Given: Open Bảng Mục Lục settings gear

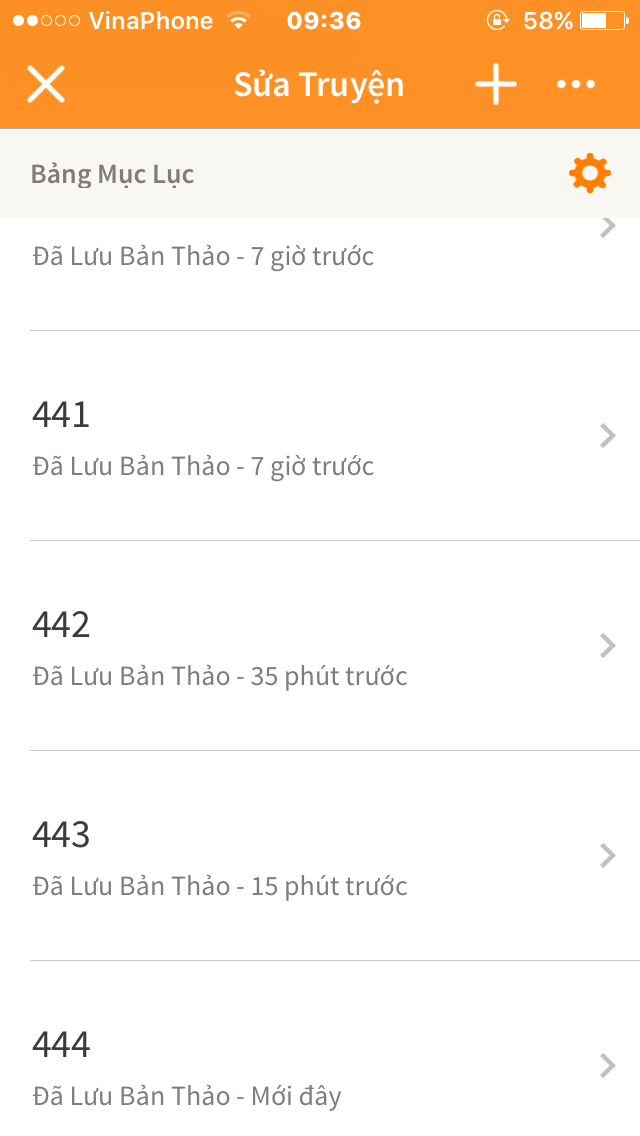Looking at the screenshot, I should pos(589,174).
